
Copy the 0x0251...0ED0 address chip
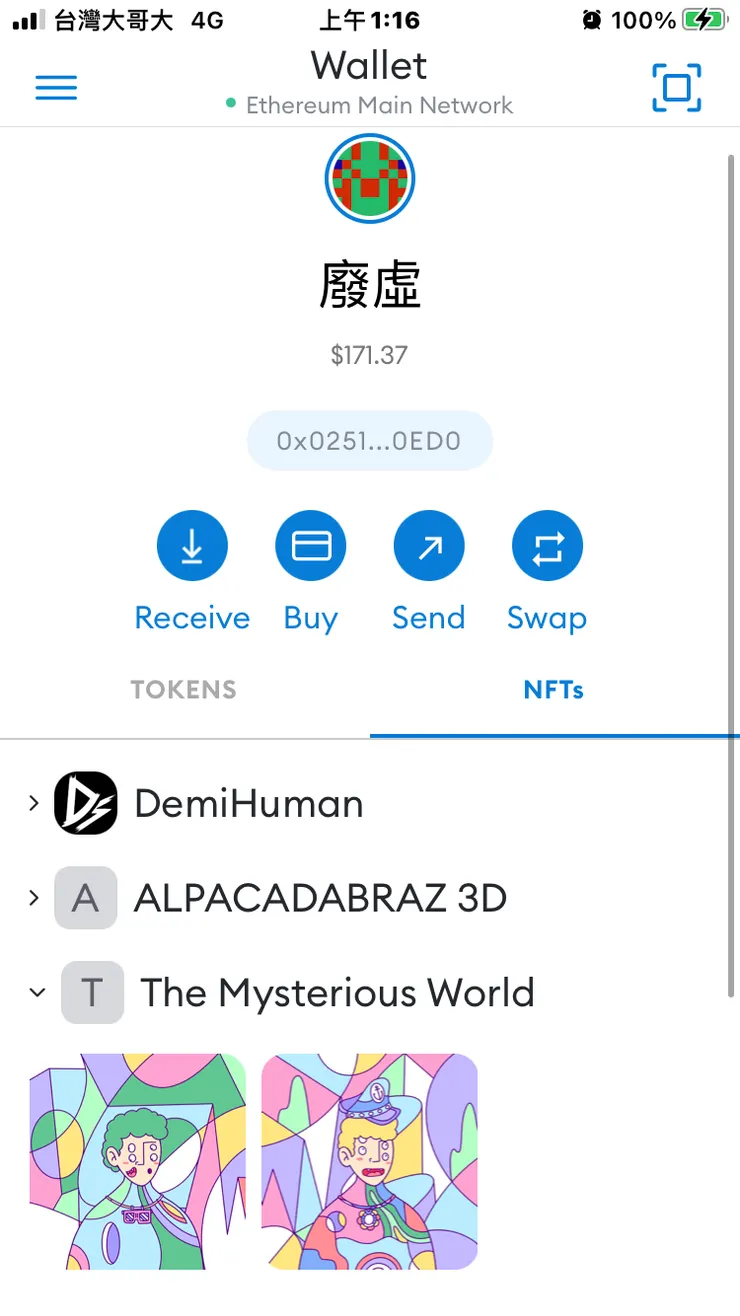click(x=370, y=441)
